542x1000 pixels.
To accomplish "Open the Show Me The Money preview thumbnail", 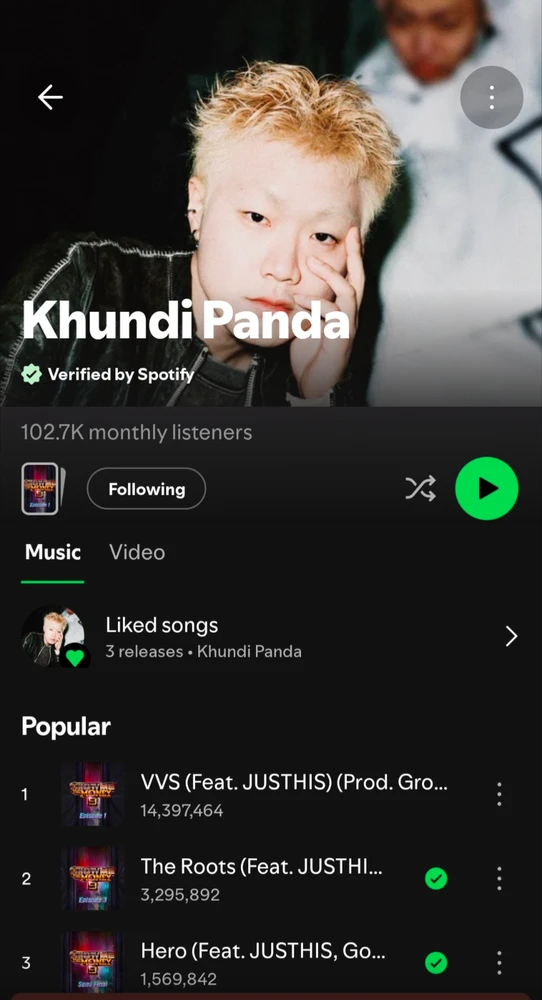I will coord(43,489).
